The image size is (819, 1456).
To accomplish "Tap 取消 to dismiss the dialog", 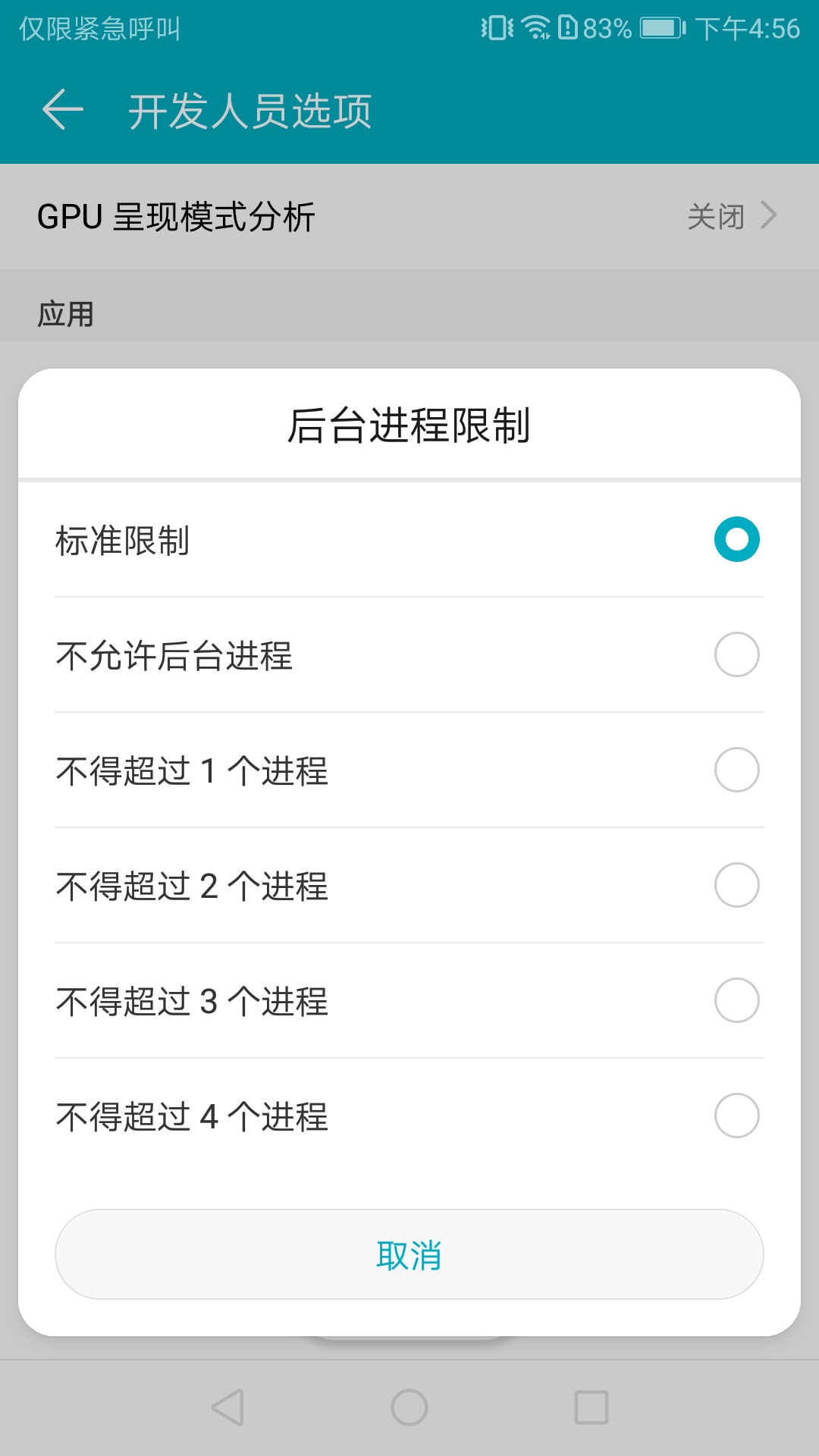I will coord(409,1254).
